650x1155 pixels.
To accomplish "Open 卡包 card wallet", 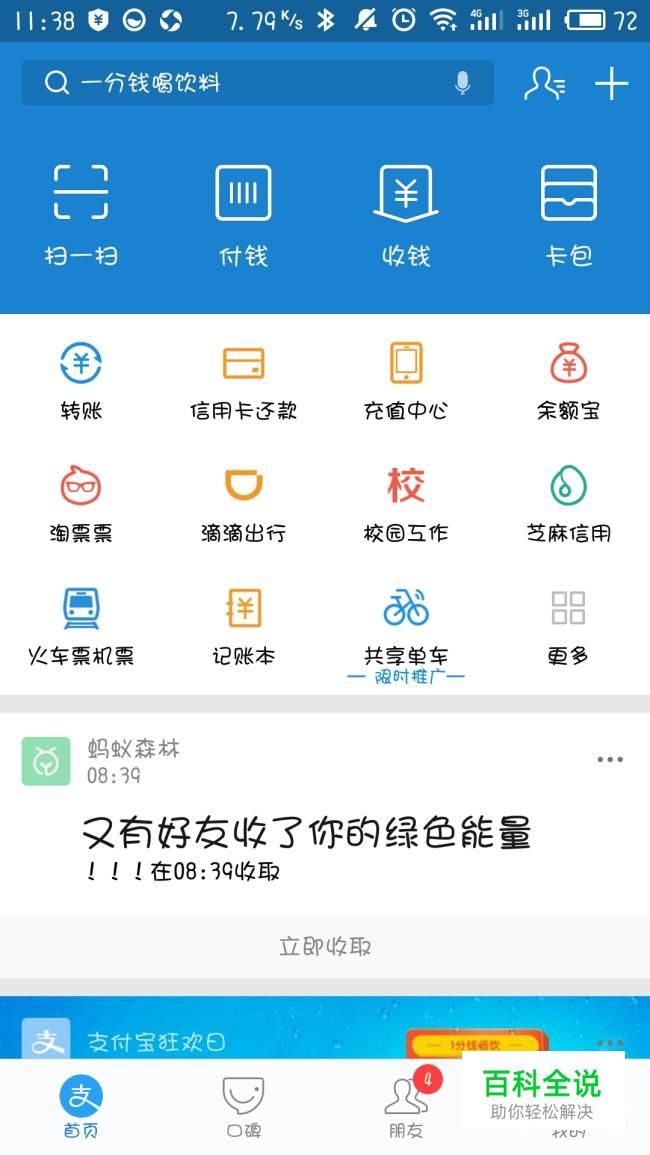I will pos(568,213).
